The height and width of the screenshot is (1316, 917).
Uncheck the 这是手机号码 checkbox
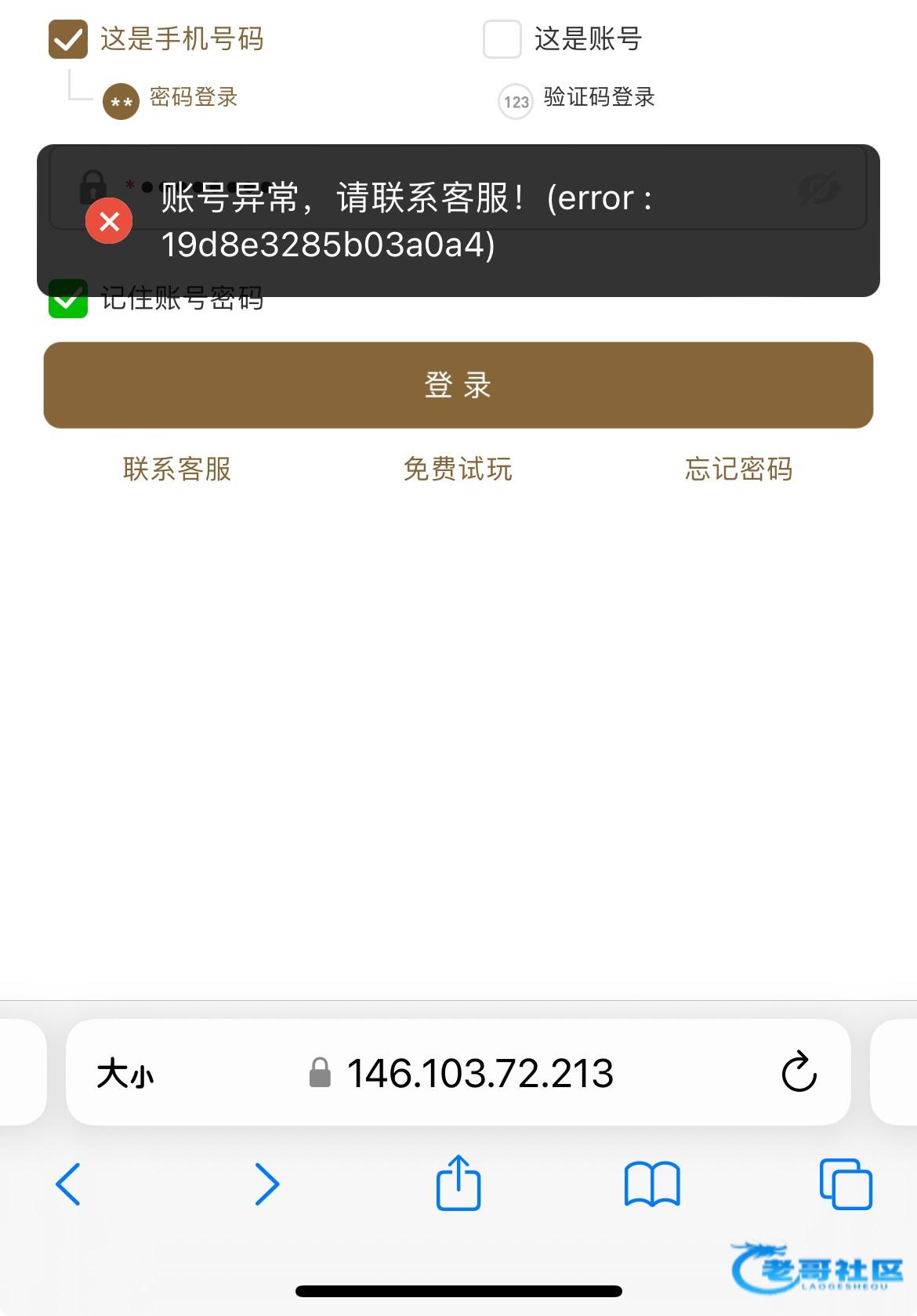point(68,39)
